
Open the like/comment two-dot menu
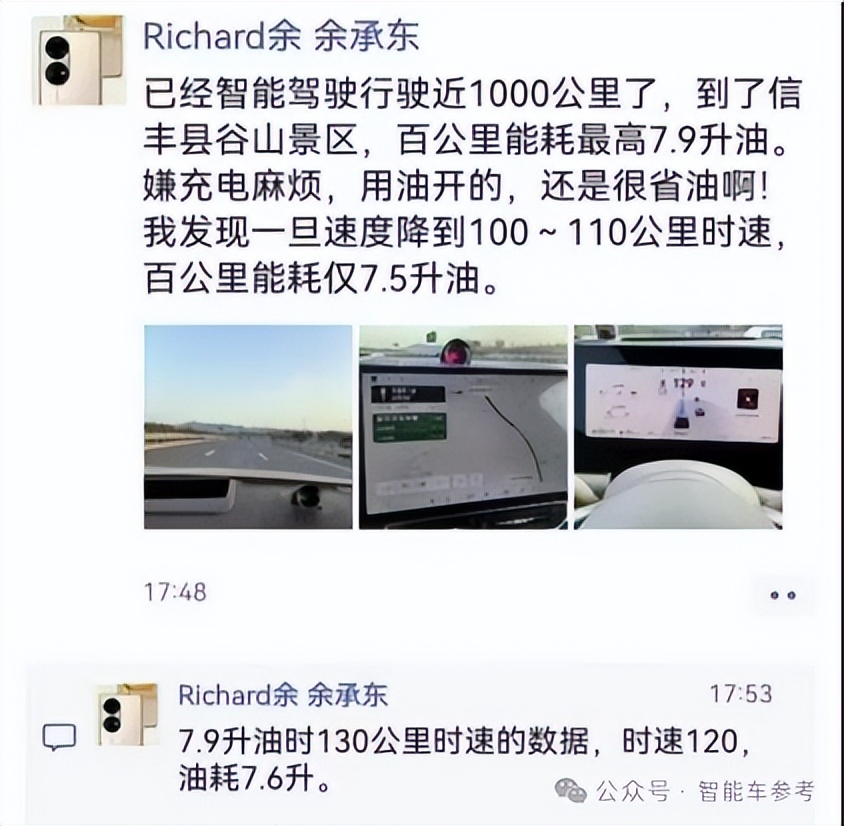tap(783, 595)
